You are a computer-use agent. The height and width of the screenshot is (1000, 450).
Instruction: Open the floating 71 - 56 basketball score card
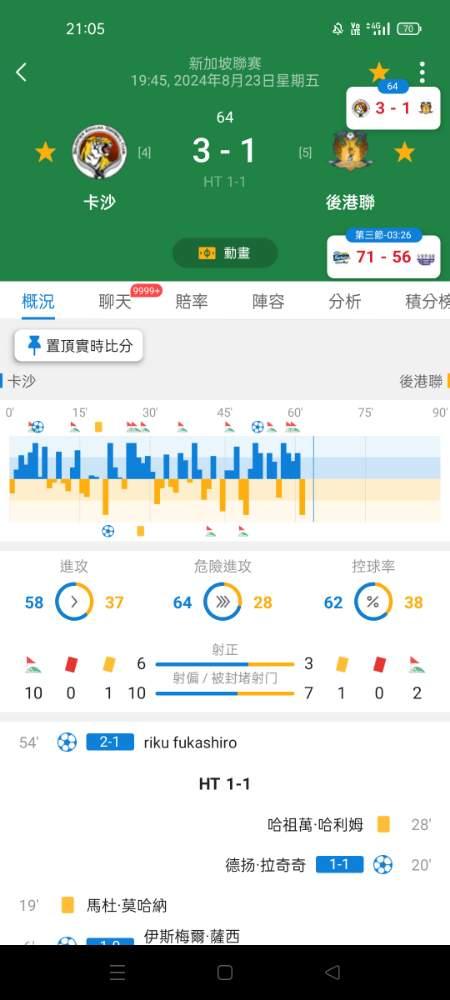click(384, 256)
